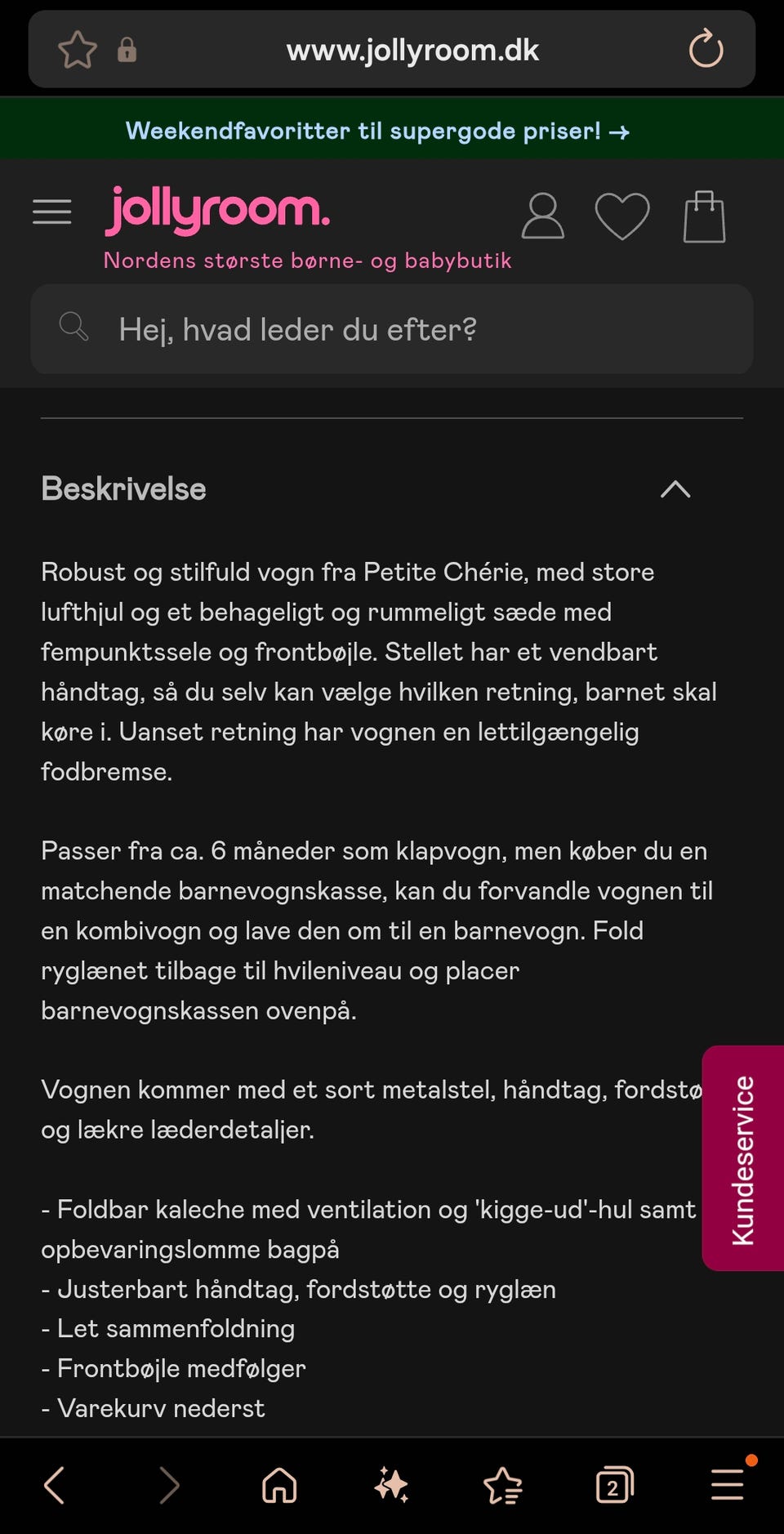Open the browser options menu
The height and width of the screenshot is (1534, 784).
tap(726, 1485)
